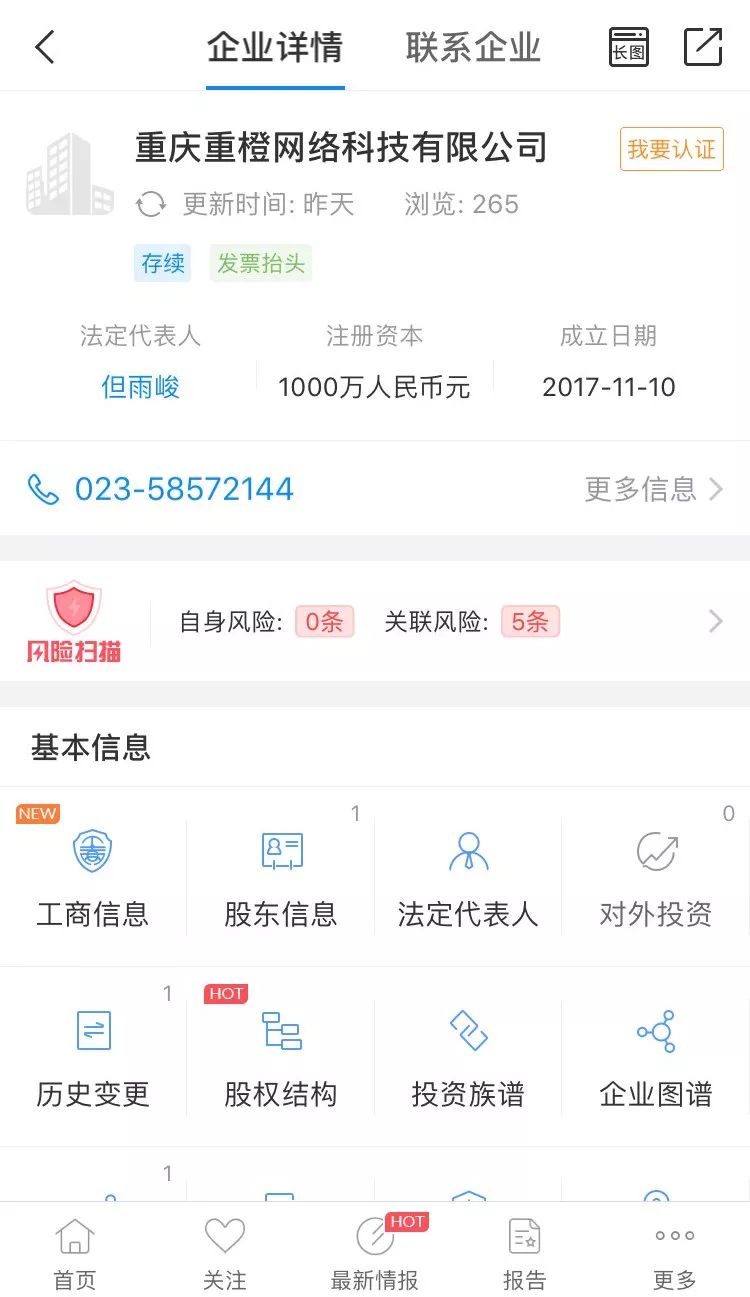View 股东信息 shareholder details

281,878
